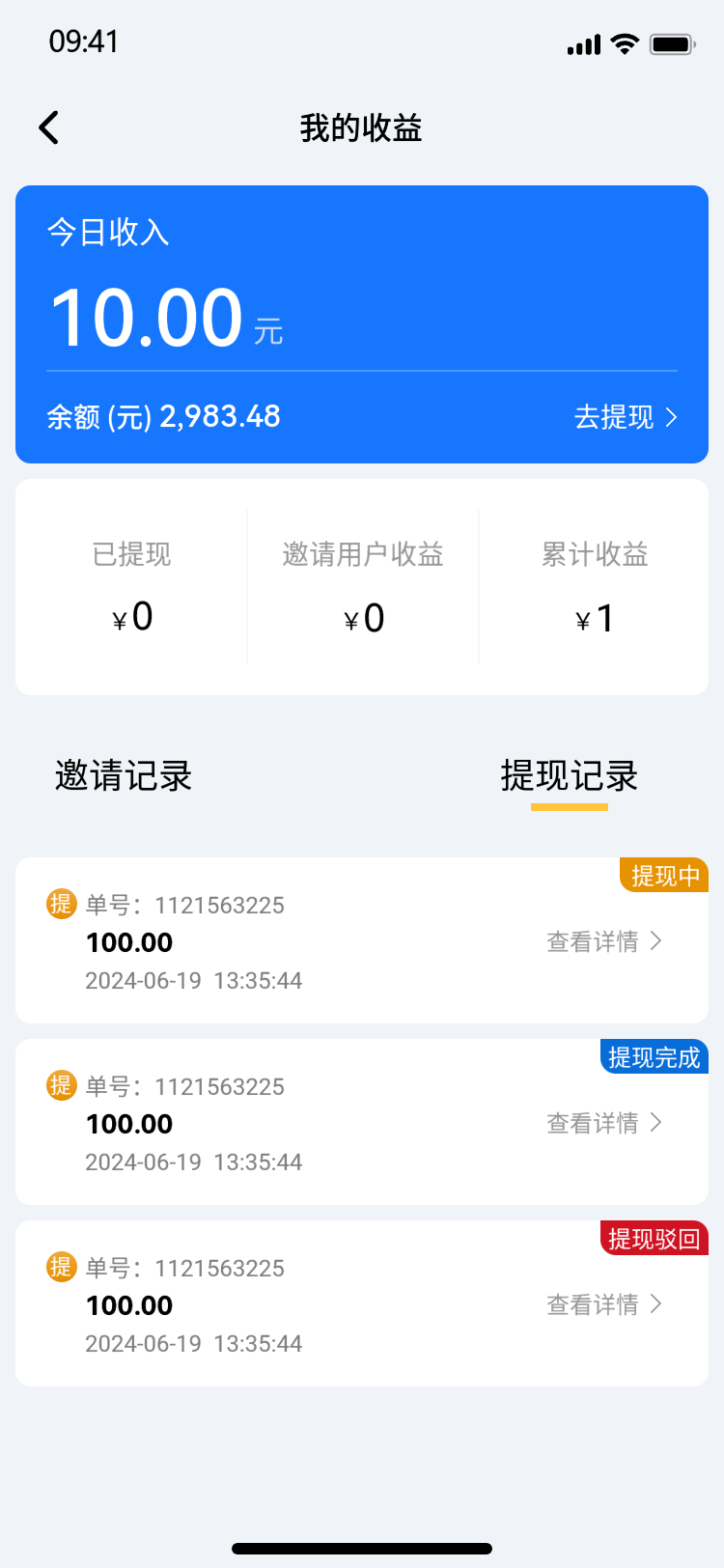View details of the 提现中 record
The image size is (724, 1568).
[604, 941]
